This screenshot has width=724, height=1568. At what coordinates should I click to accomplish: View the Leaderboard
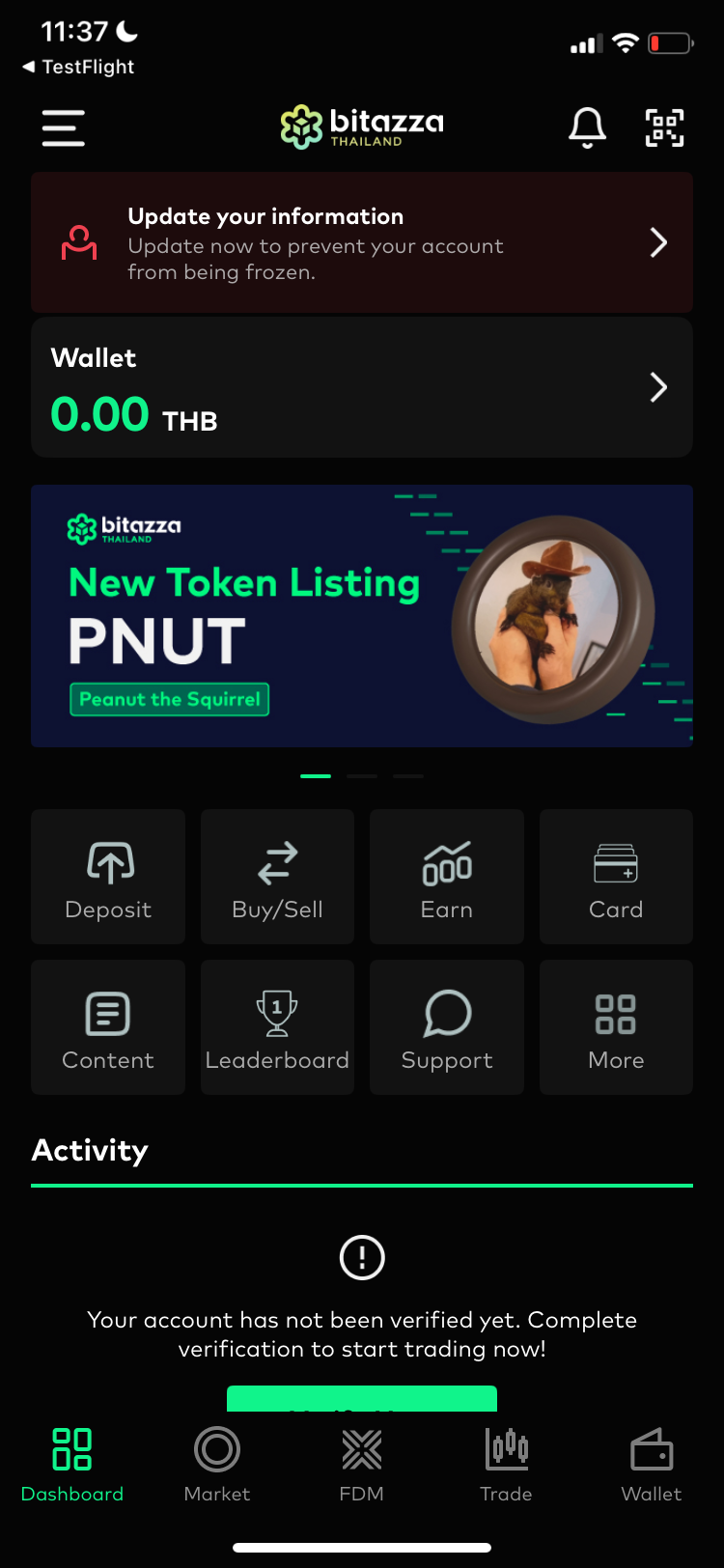click(277, 1027)
